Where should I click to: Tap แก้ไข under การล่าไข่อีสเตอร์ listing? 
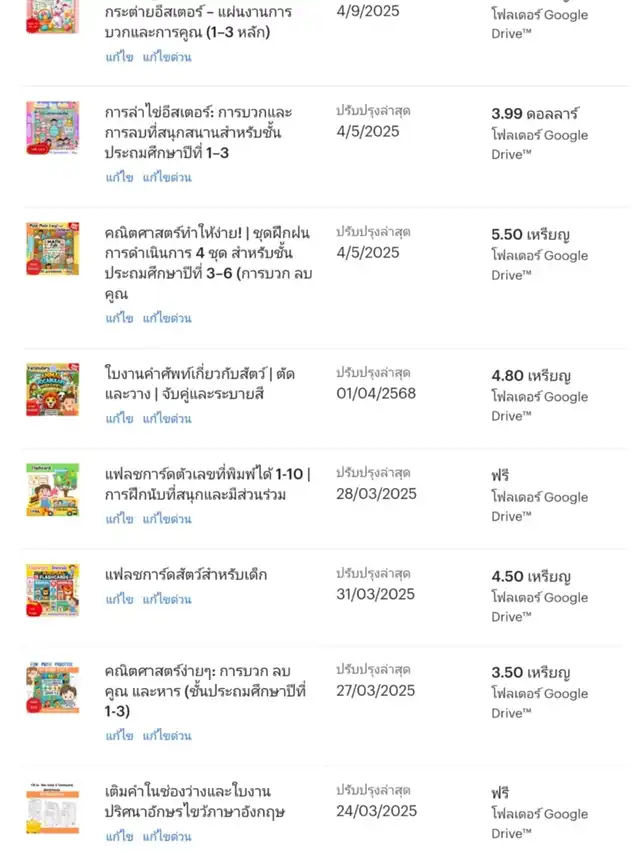click(119, 177)
